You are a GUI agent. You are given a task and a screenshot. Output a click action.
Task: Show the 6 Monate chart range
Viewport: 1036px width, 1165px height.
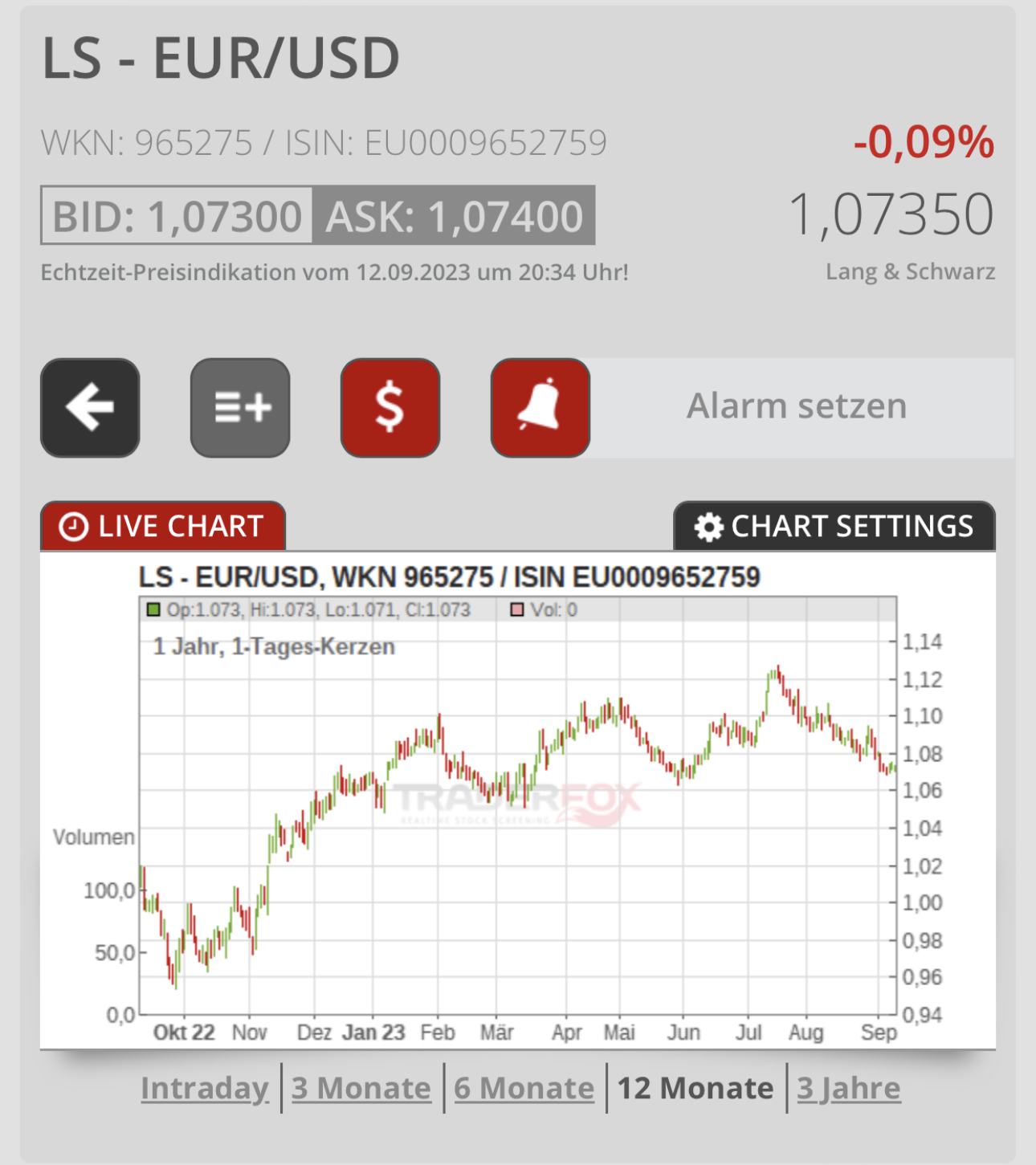coord(524,1088)
